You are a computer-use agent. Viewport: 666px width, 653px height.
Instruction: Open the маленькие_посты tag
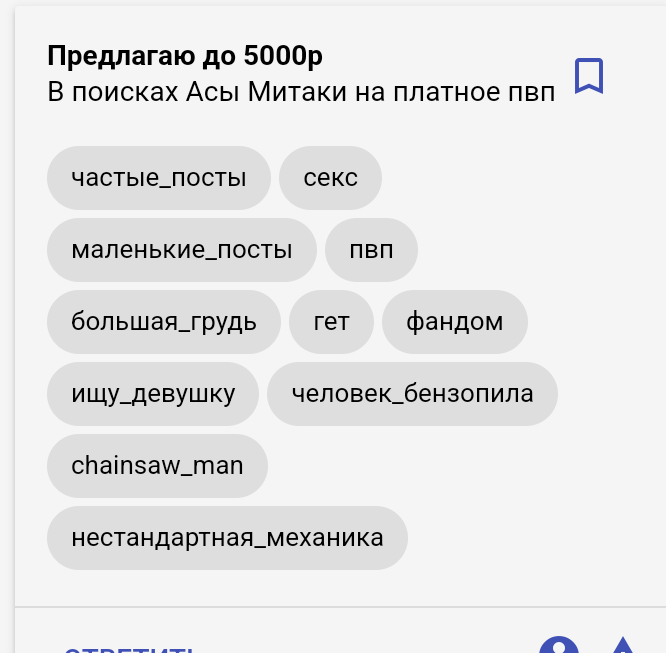(182, 250)
